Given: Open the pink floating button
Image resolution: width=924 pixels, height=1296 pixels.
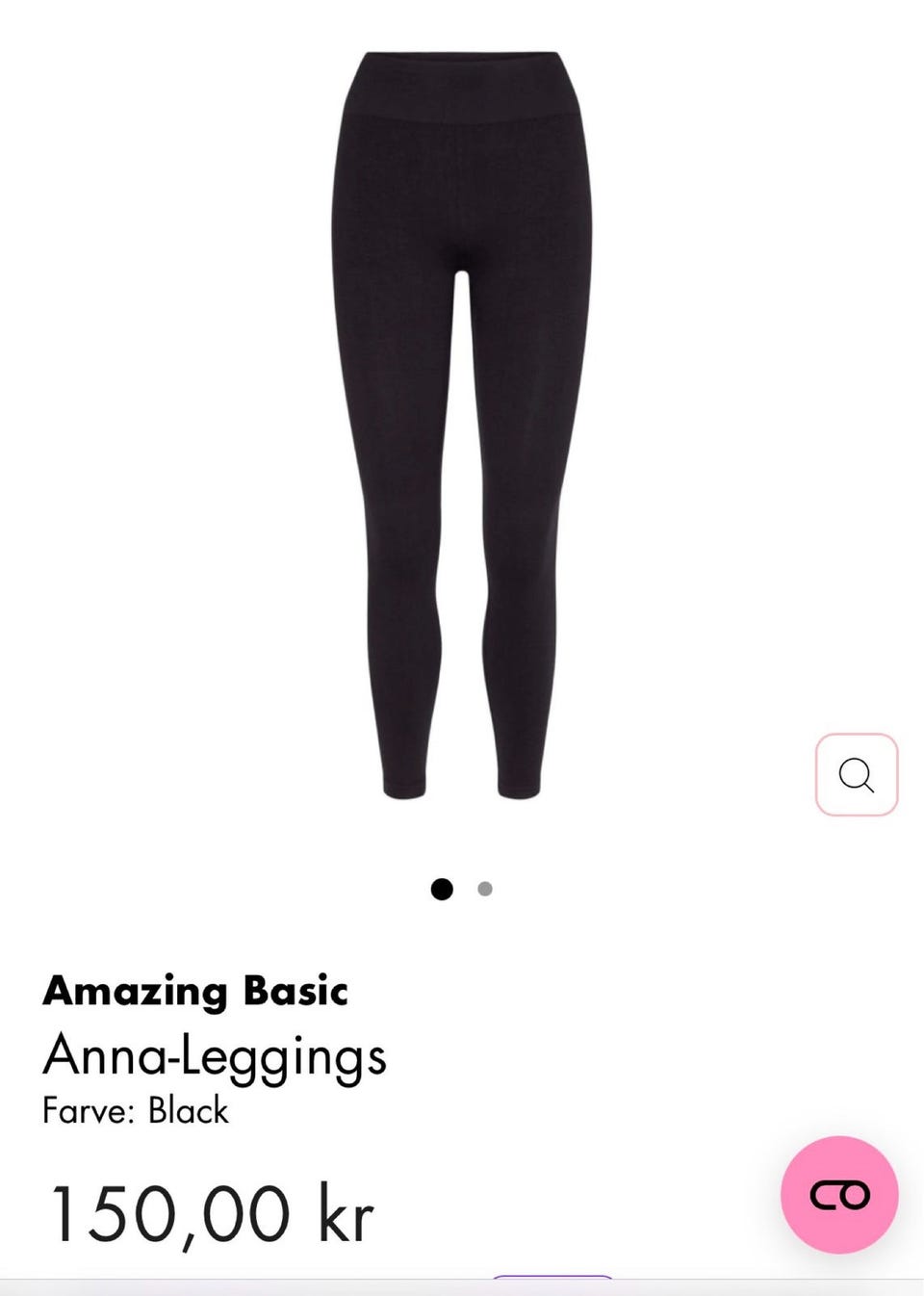Looking at the screenshot, I should 839,1195.
